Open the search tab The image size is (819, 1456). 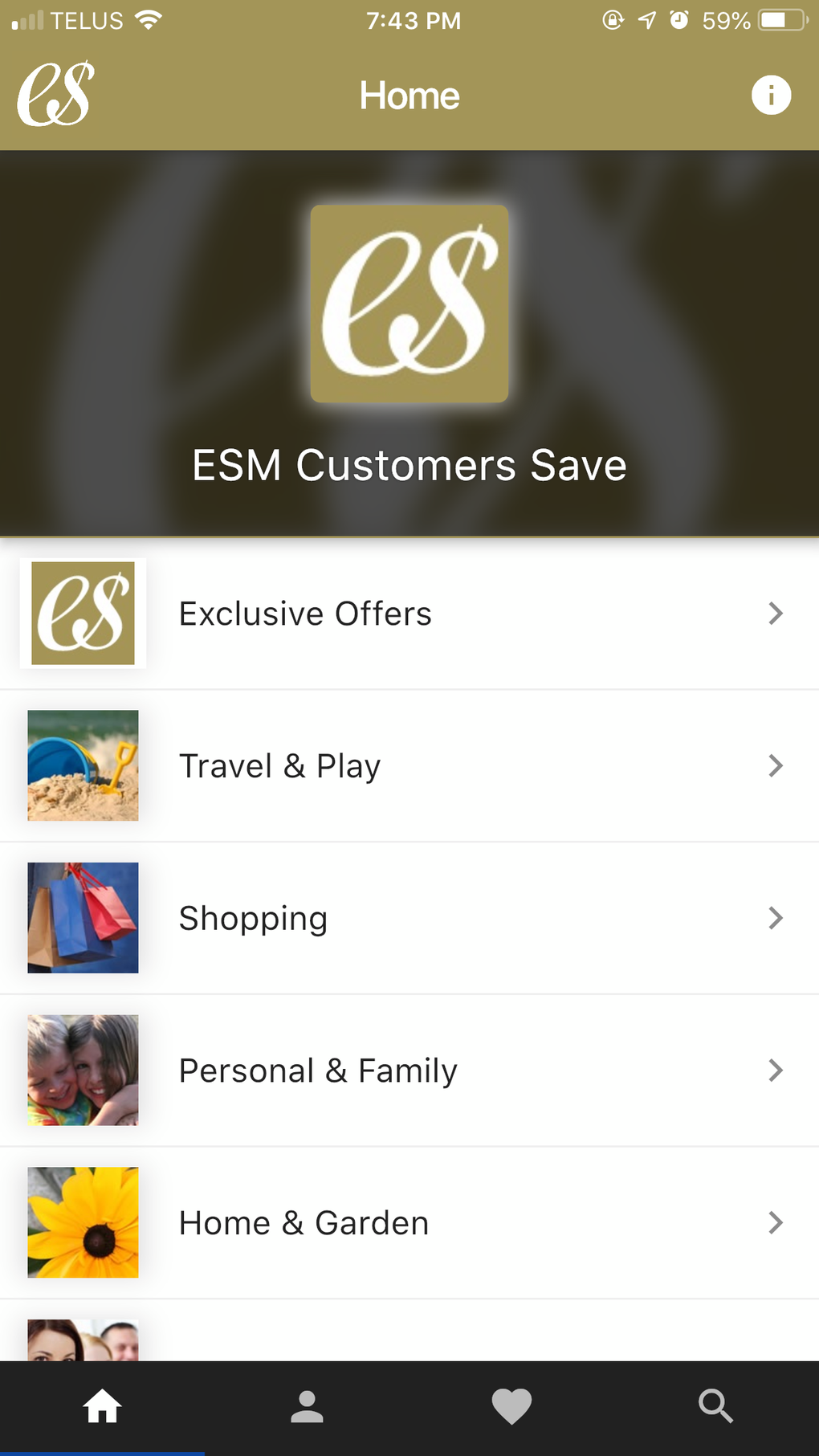coord(715,1407)
